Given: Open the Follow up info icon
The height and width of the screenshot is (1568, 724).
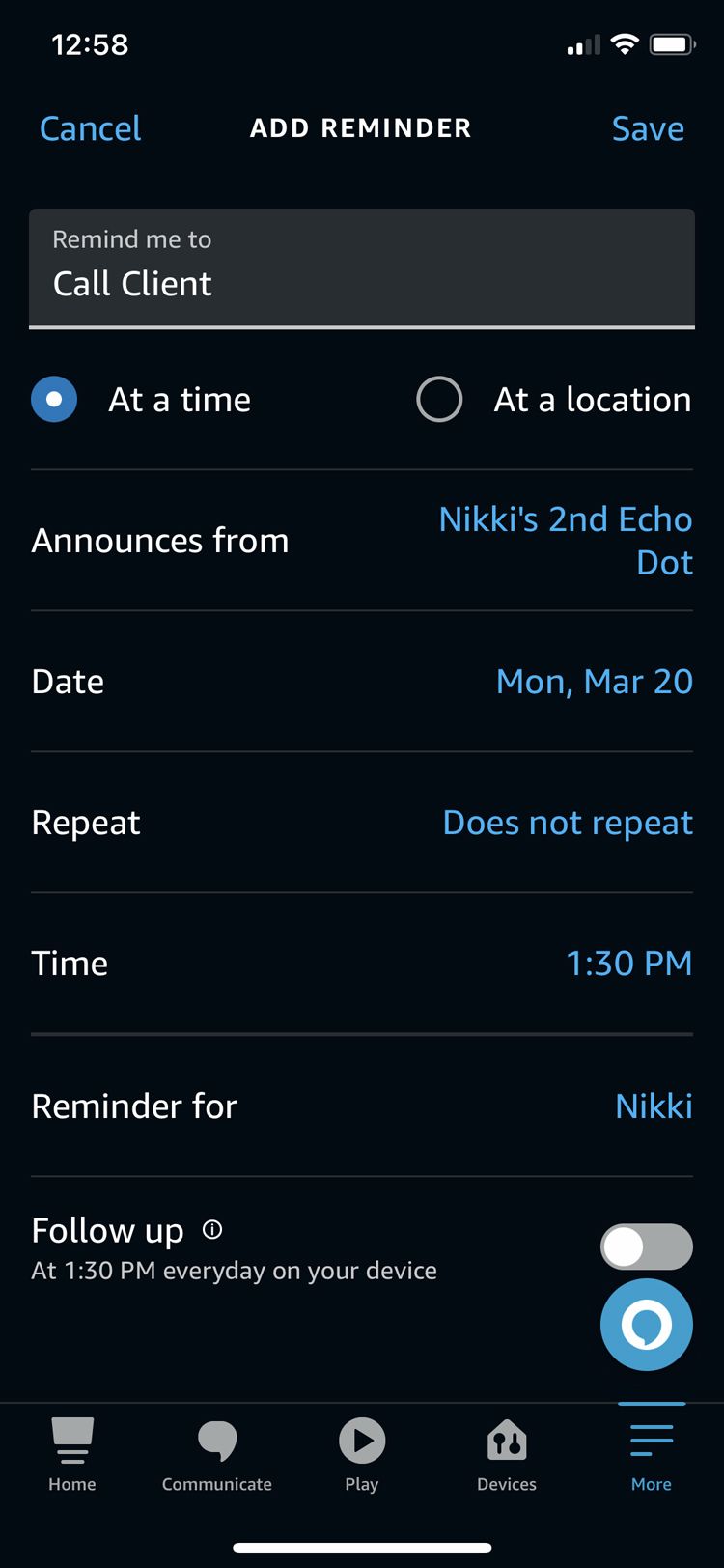Looking at the screenshot, I should (x=212, y=1230).
